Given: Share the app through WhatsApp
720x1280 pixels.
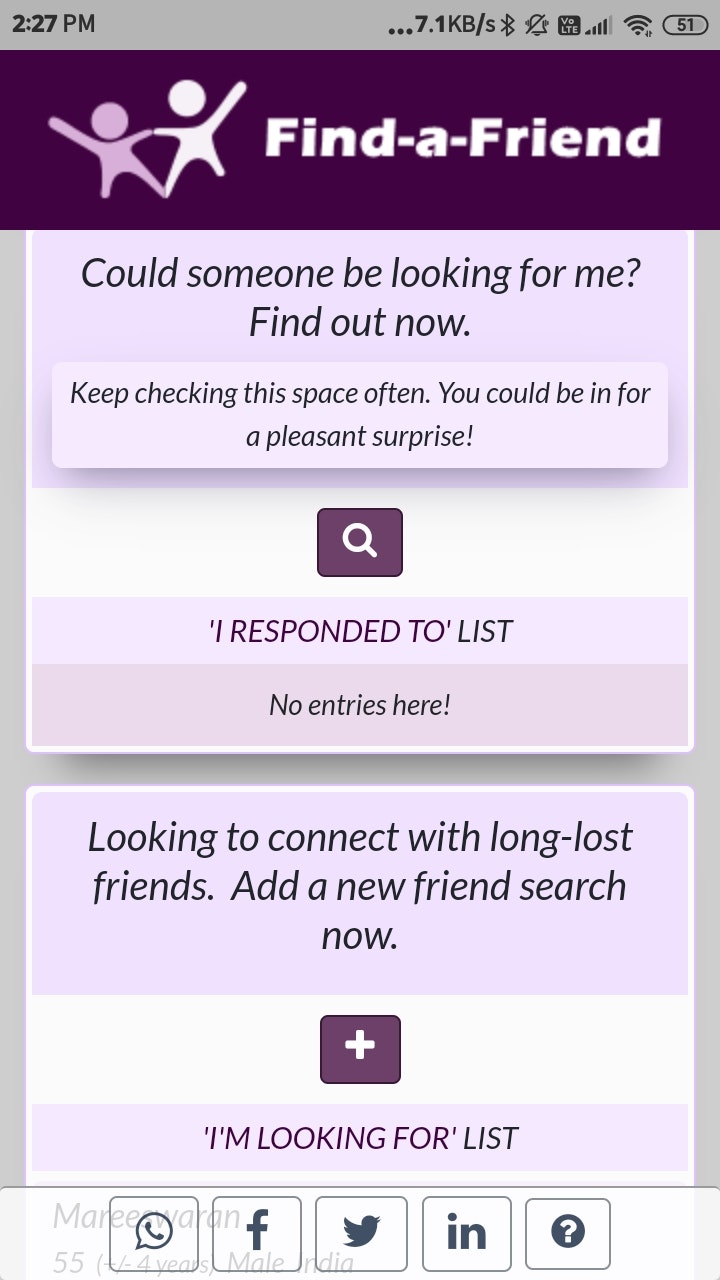Looking at the screenshot, I should pyautogui.click(x=154, y=1233).
